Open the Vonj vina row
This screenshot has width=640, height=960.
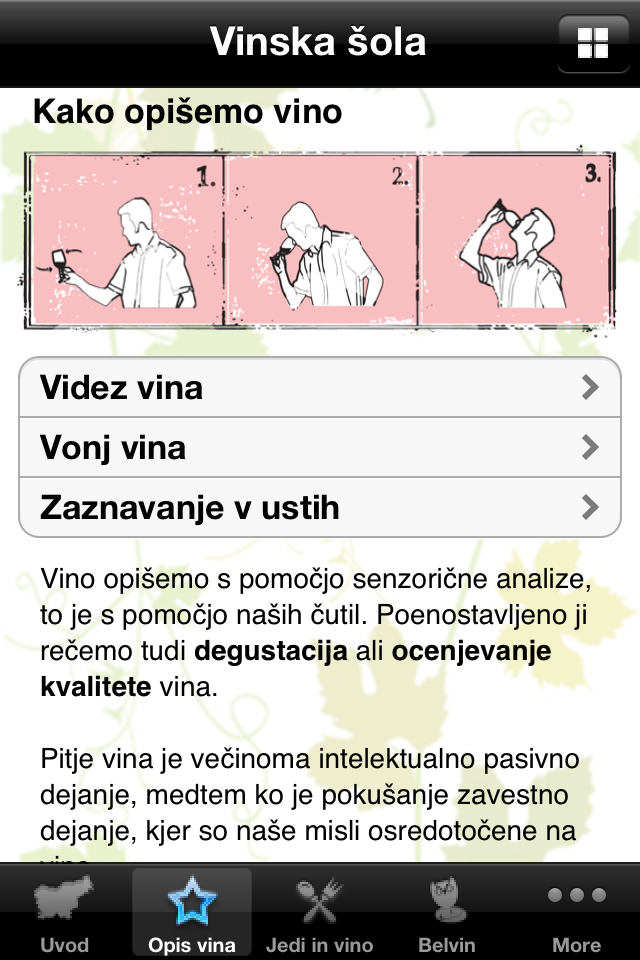pos(320,447)
